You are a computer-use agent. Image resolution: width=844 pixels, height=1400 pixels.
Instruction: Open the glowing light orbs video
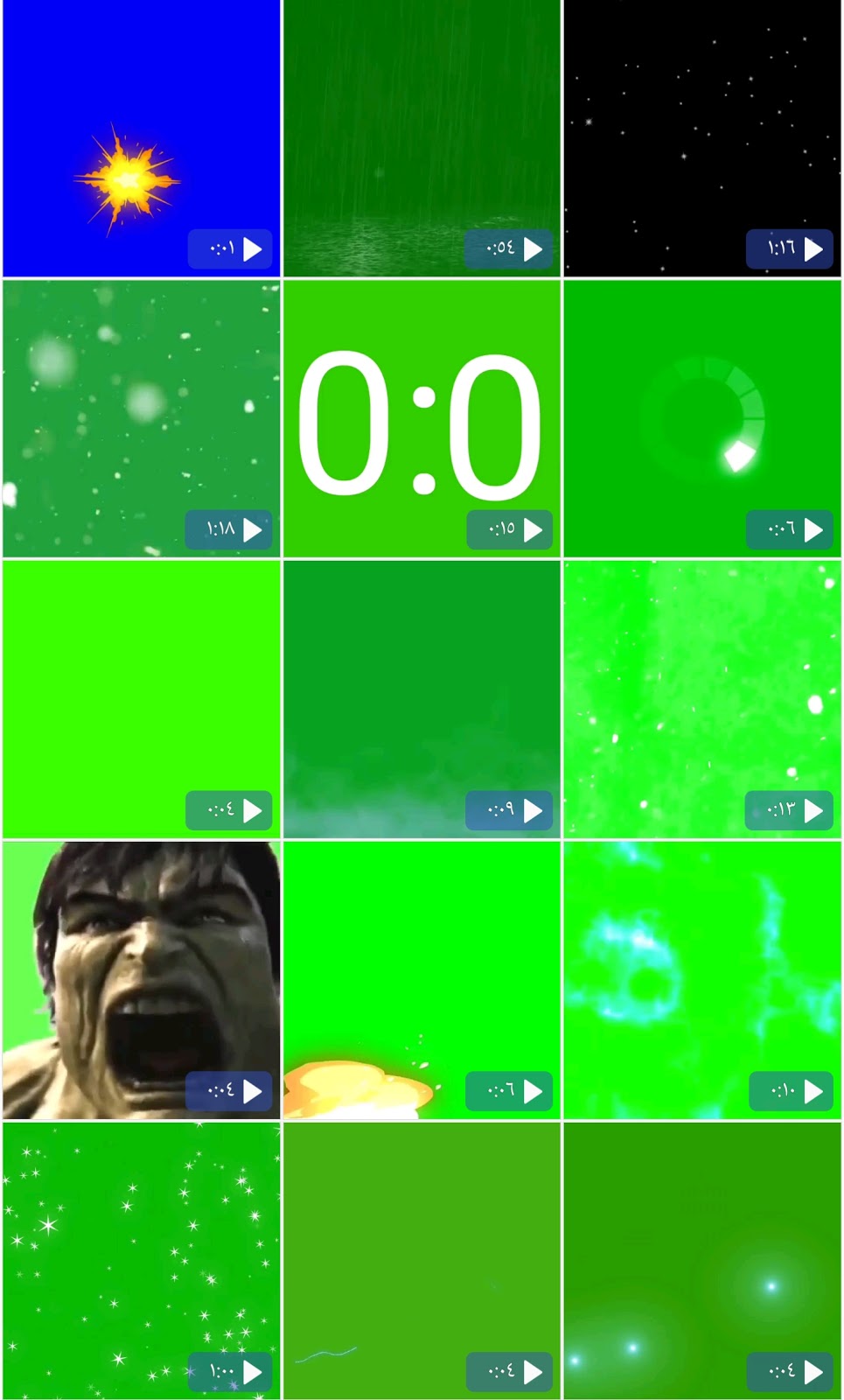(702, 1260)
